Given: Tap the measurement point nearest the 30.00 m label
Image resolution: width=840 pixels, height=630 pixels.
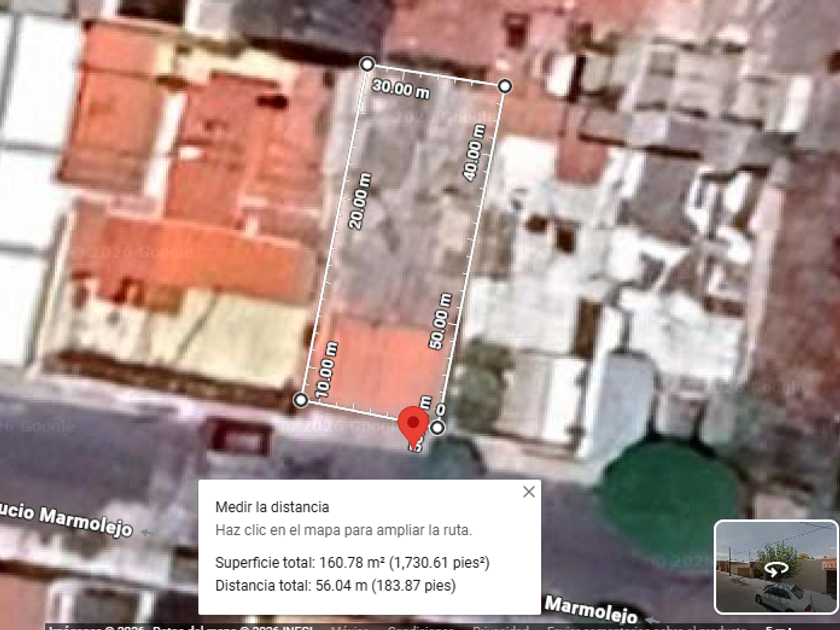Looking at the screenshot, I should point(367,64).
